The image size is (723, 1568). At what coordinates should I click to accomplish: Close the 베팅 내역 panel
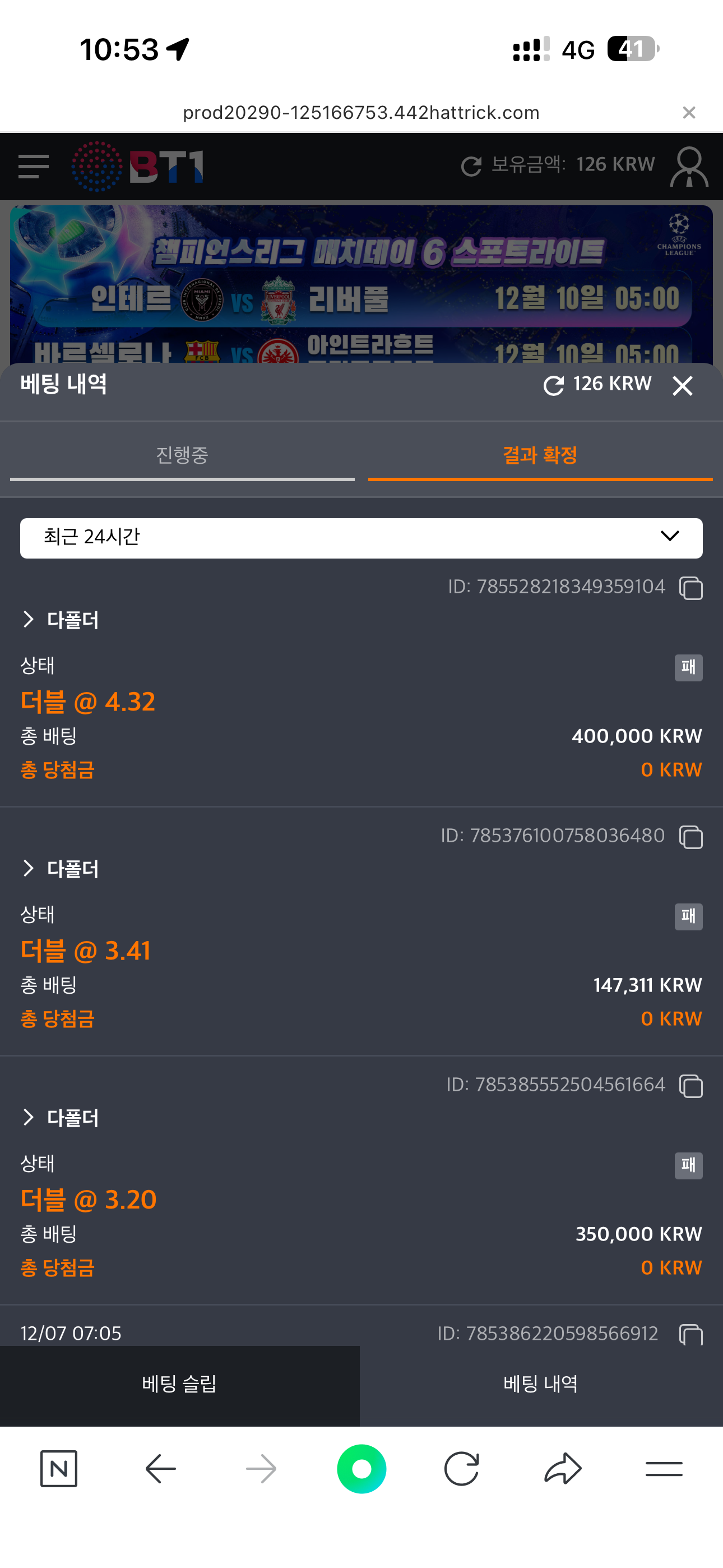pos(682,385)
